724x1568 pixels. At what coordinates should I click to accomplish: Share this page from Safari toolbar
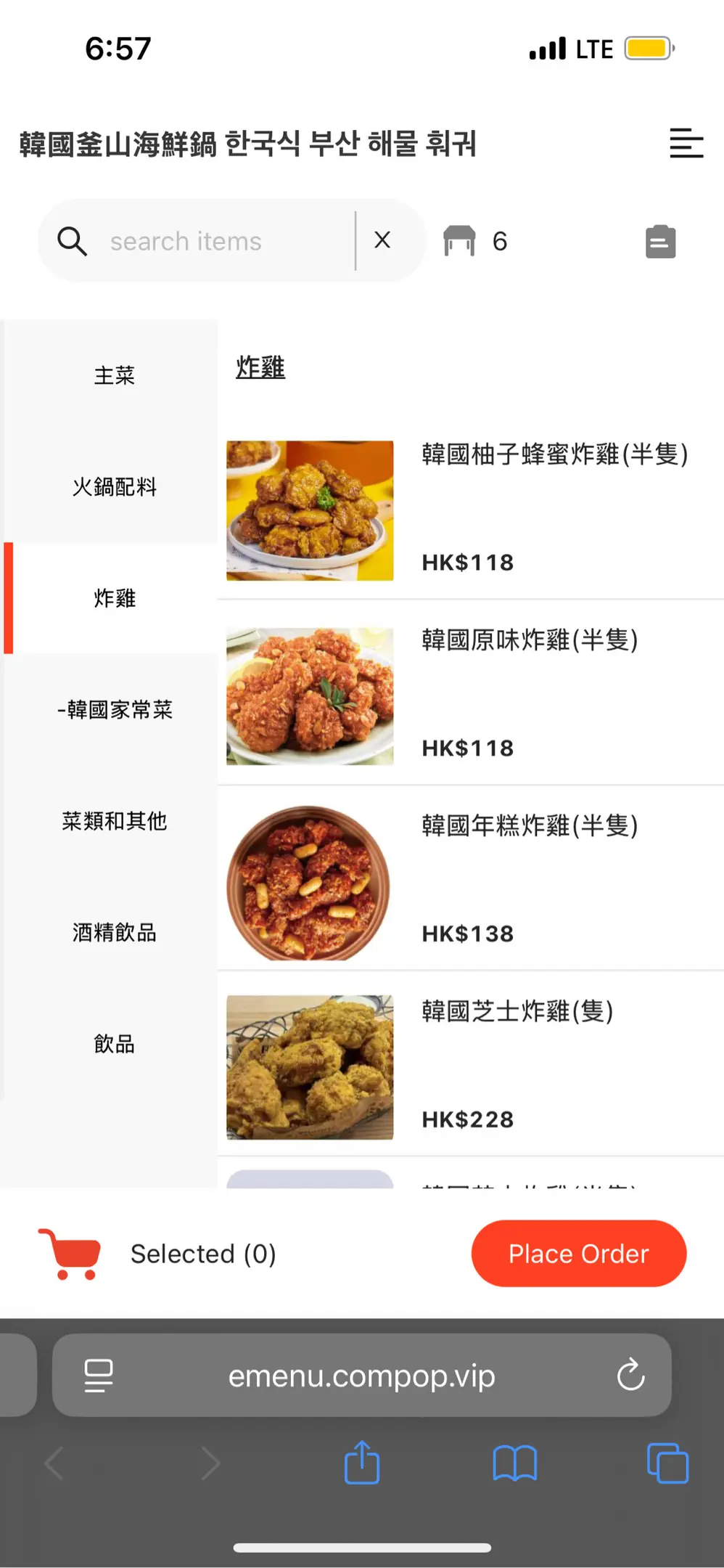click(x=361, y=1463)
